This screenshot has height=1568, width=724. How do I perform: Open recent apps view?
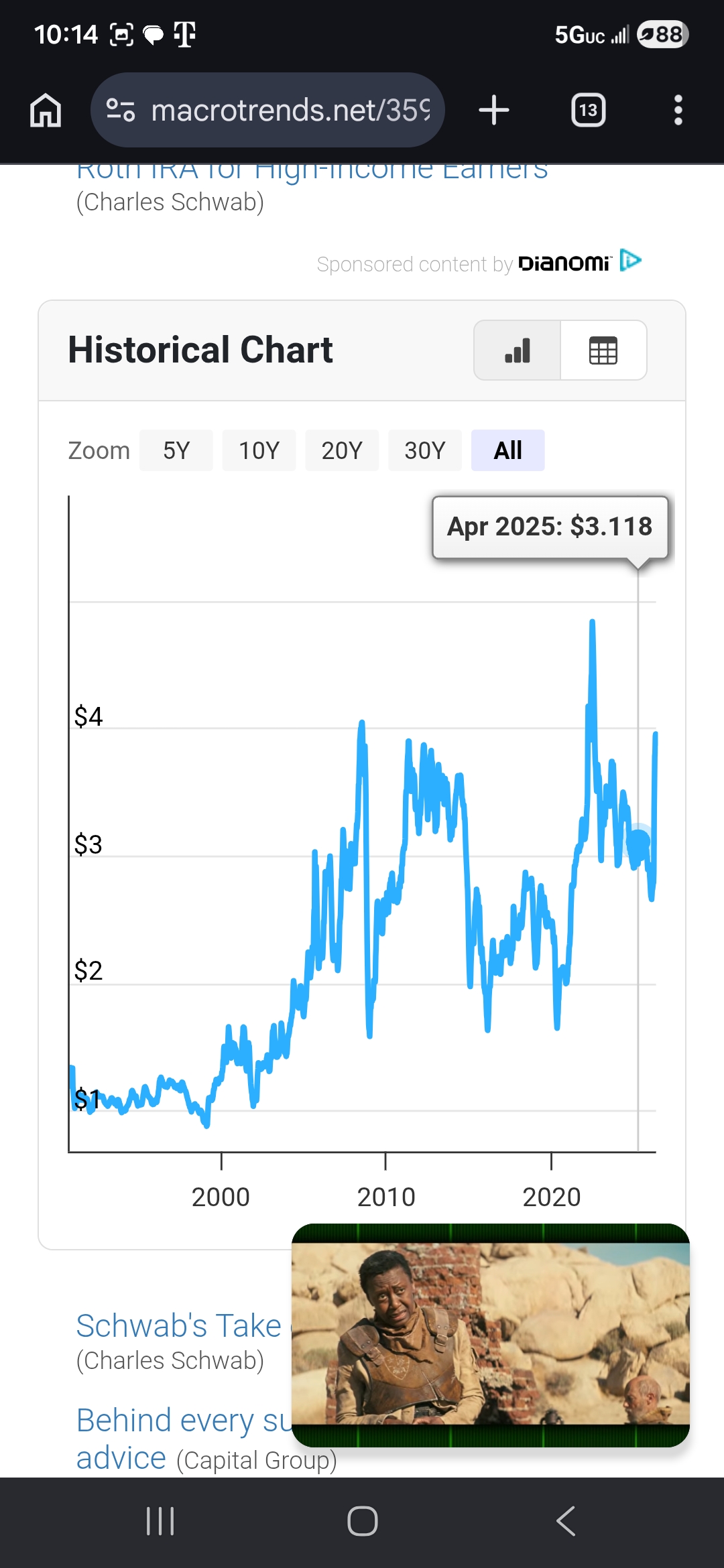click(160, 1521)
